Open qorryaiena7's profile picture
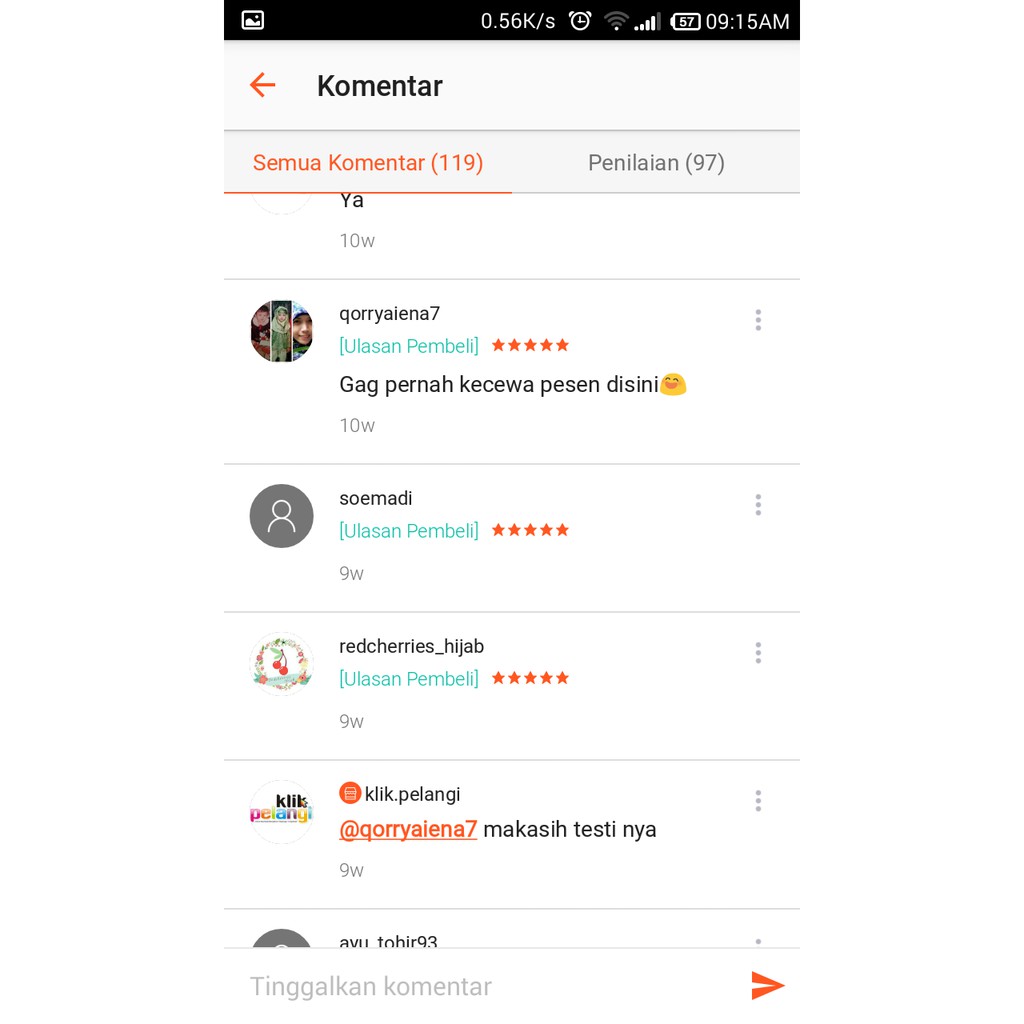Viewport: 1024px width, 1024px height. [281, 331]
